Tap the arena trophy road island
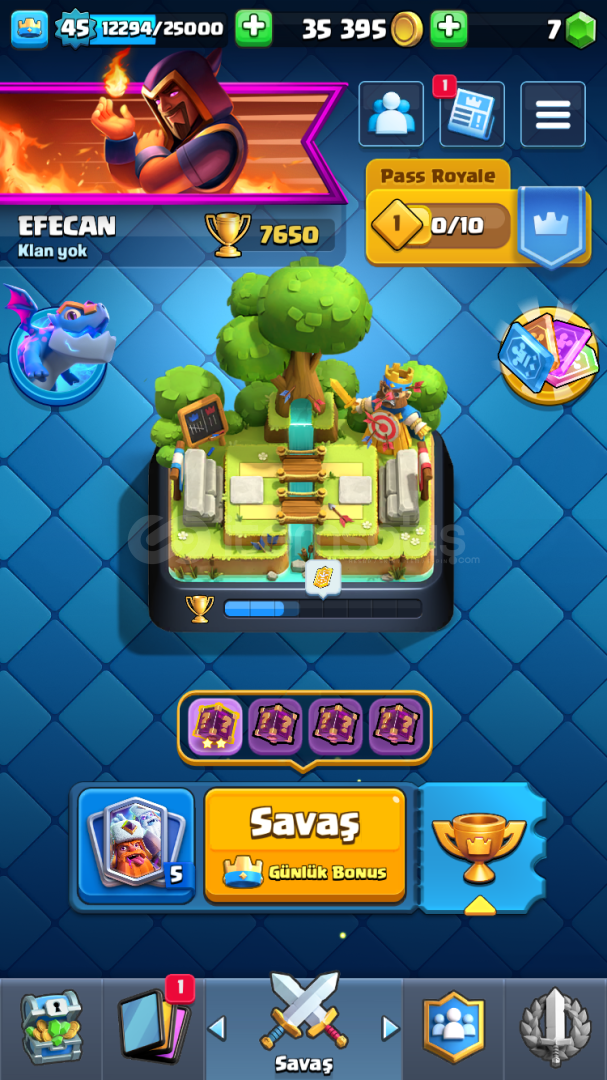The height and width of the screenshot is (1080, 607). pyautogui.click(x=301, y=441)
